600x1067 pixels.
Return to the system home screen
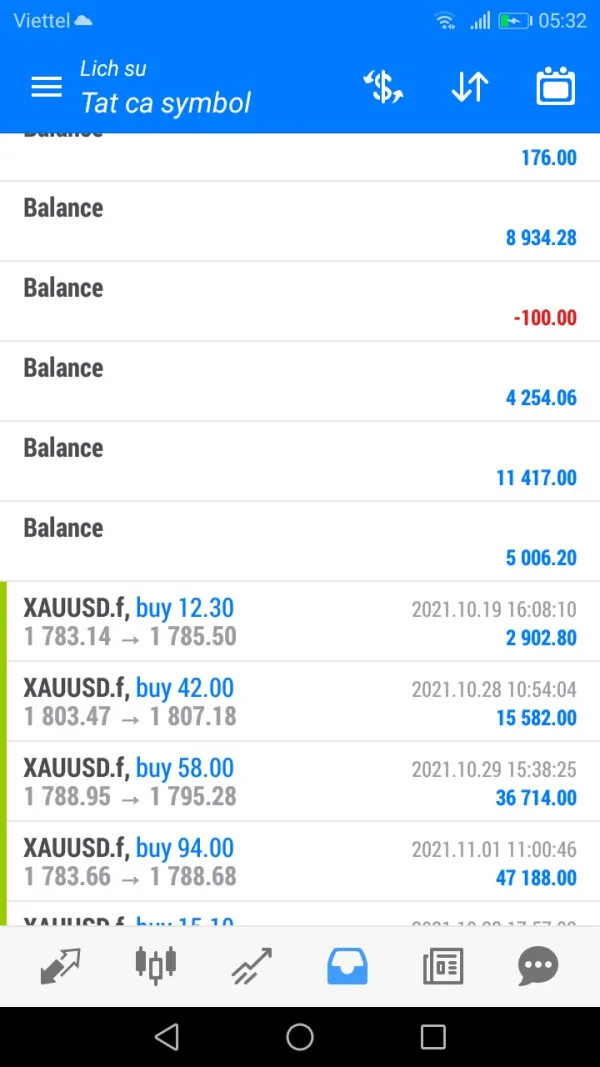click(300, 1037)
